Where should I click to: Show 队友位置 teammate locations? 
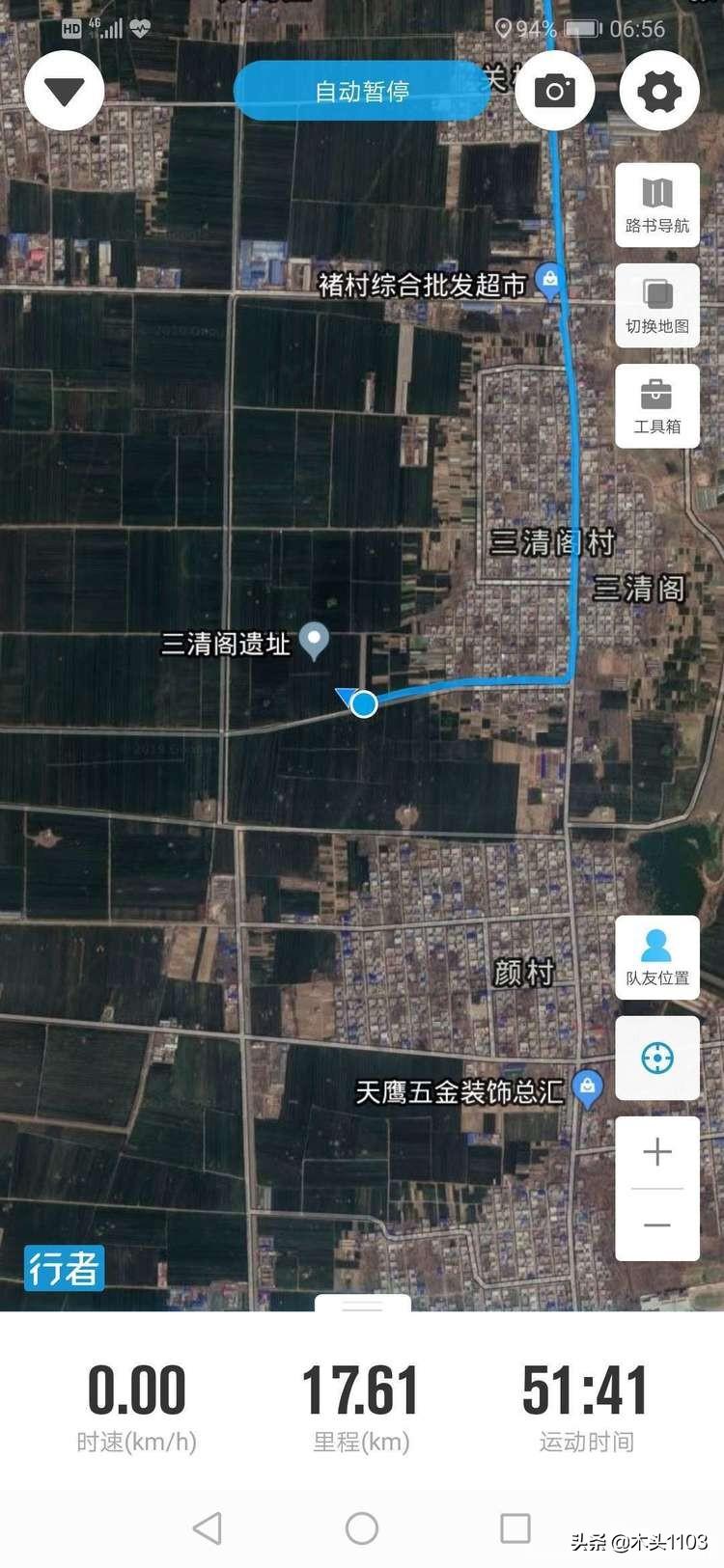(657, 957)
